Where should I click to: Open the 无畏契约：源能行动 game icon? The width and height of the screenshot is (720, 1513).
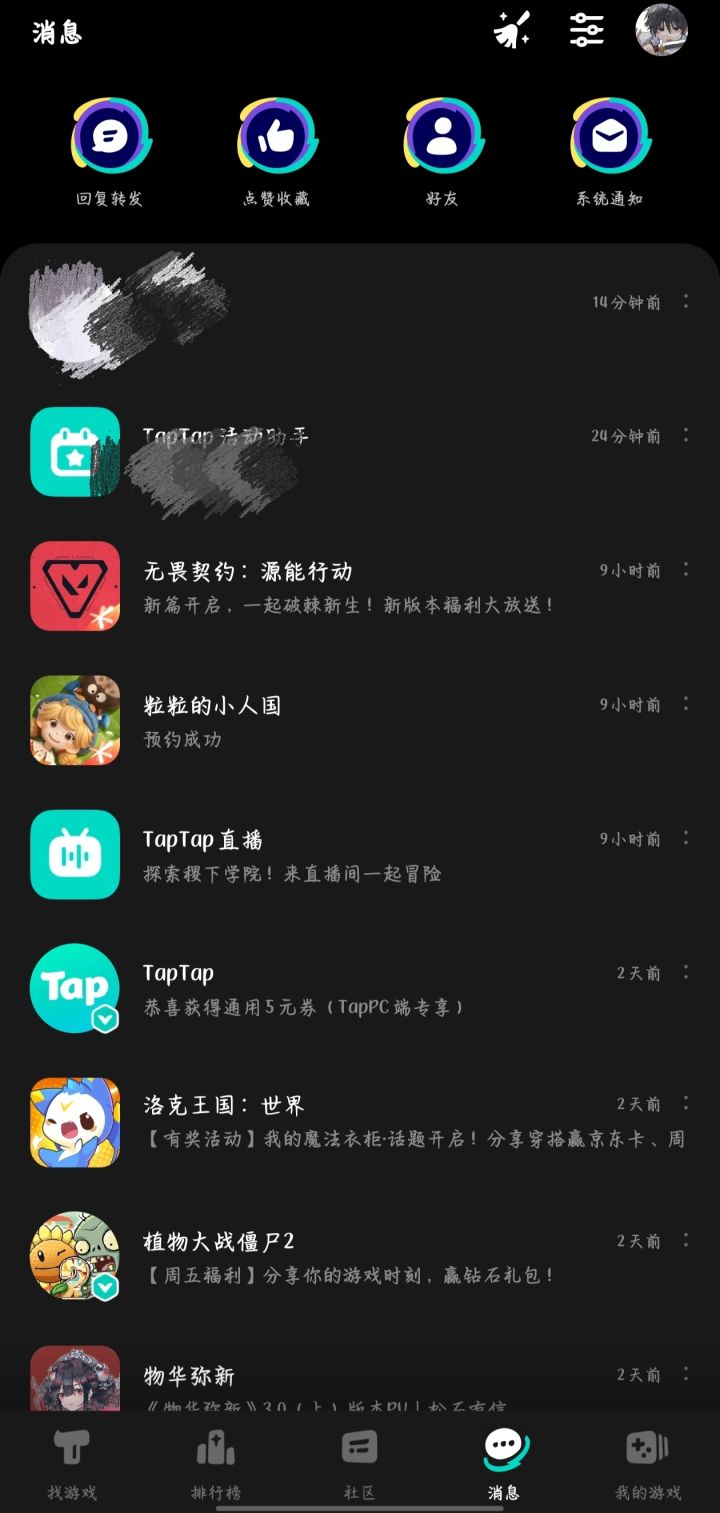pyautogui.click(x=74, y=586)
